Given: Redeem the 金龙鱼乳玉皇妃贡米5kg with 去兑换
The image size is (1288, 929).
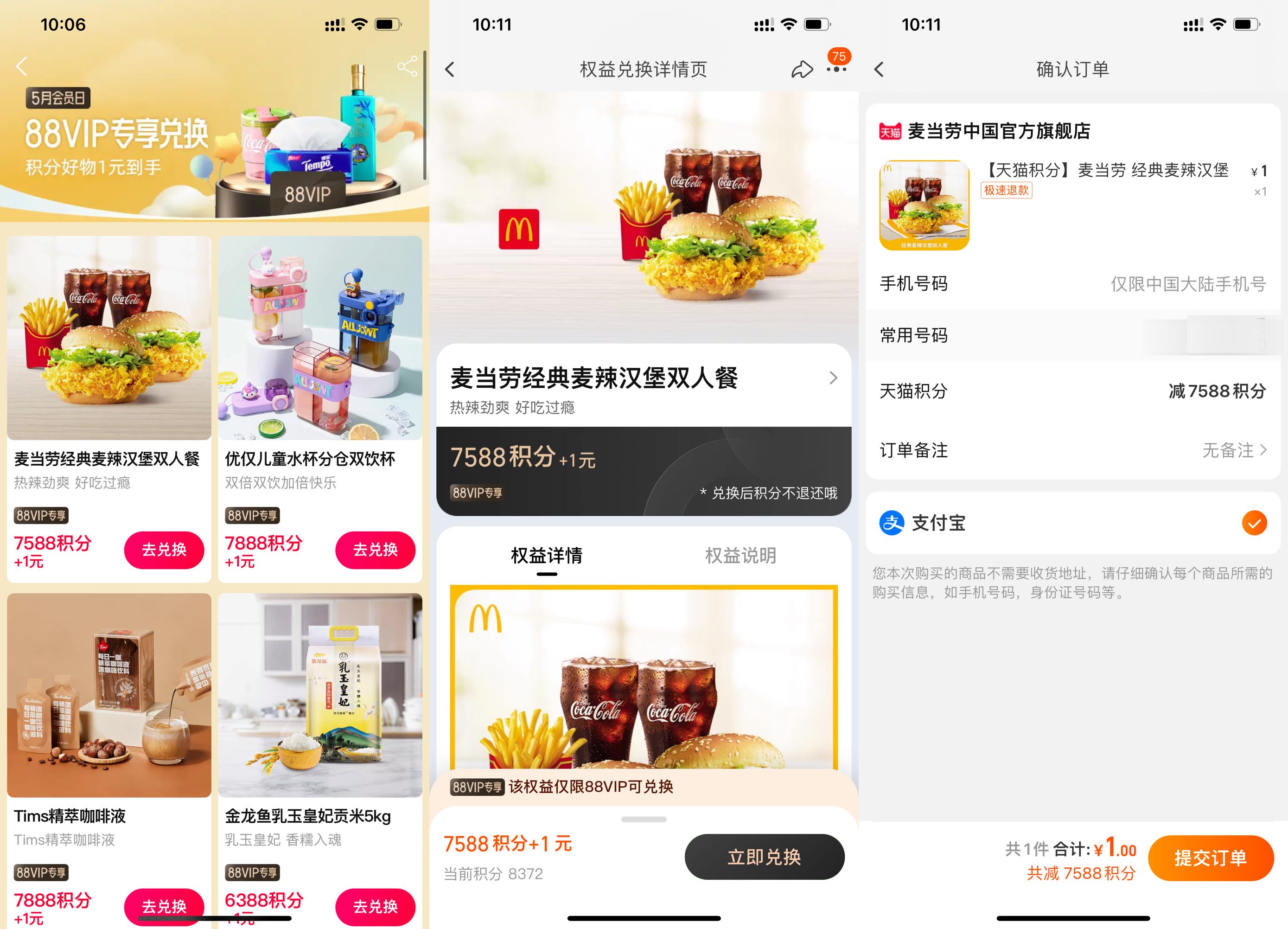Looking at the screenshot, I should pos(375,906).
